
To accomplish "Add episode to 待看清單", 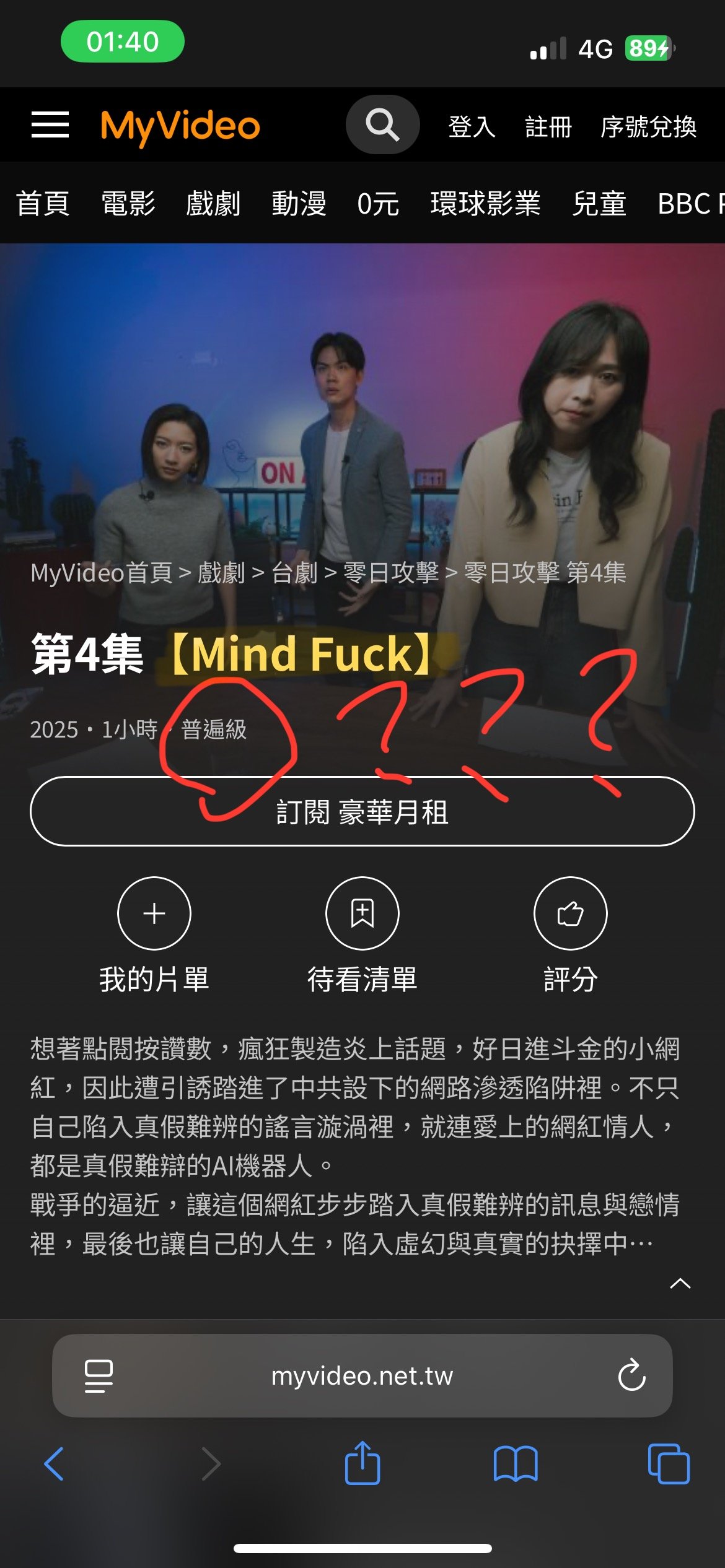I will click(x=362, y=913).
